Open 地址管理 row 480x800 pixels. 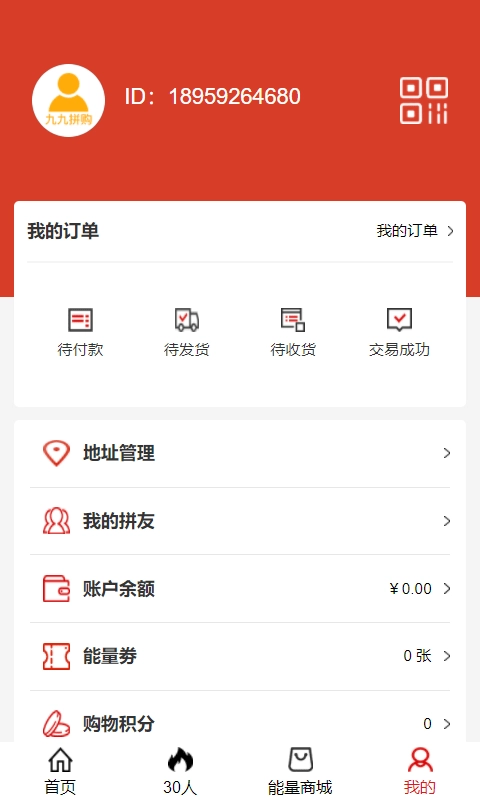click(240, 453)
